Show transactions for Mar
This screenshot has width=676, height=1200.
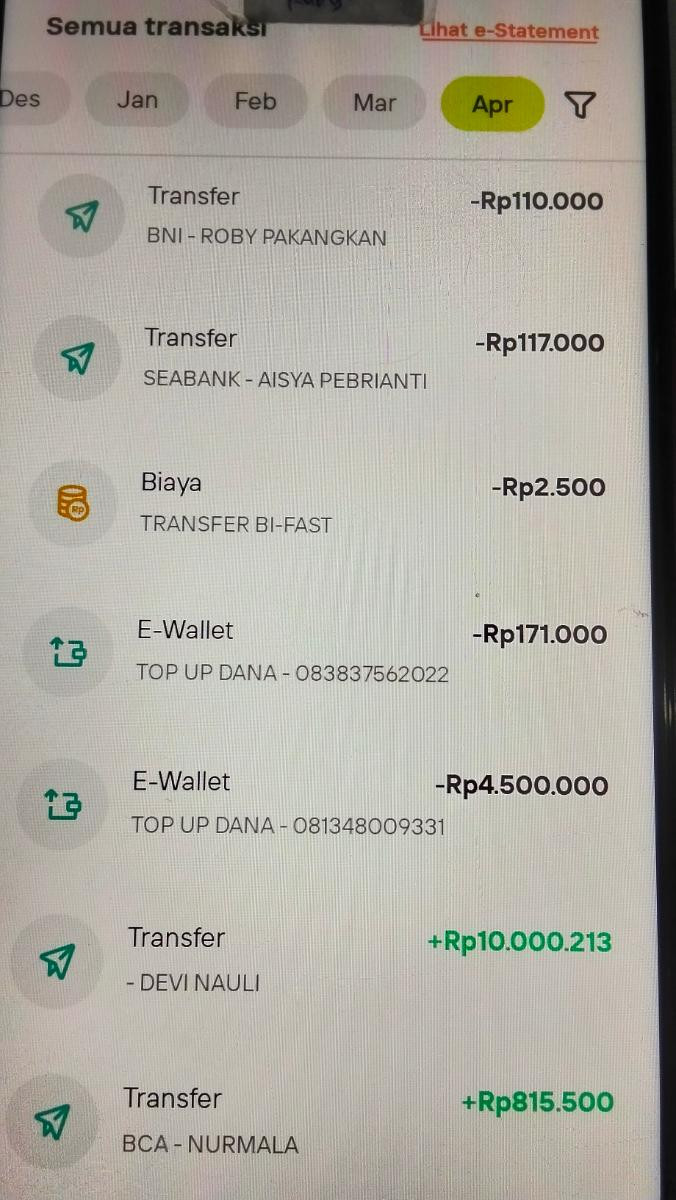(374, 102)
